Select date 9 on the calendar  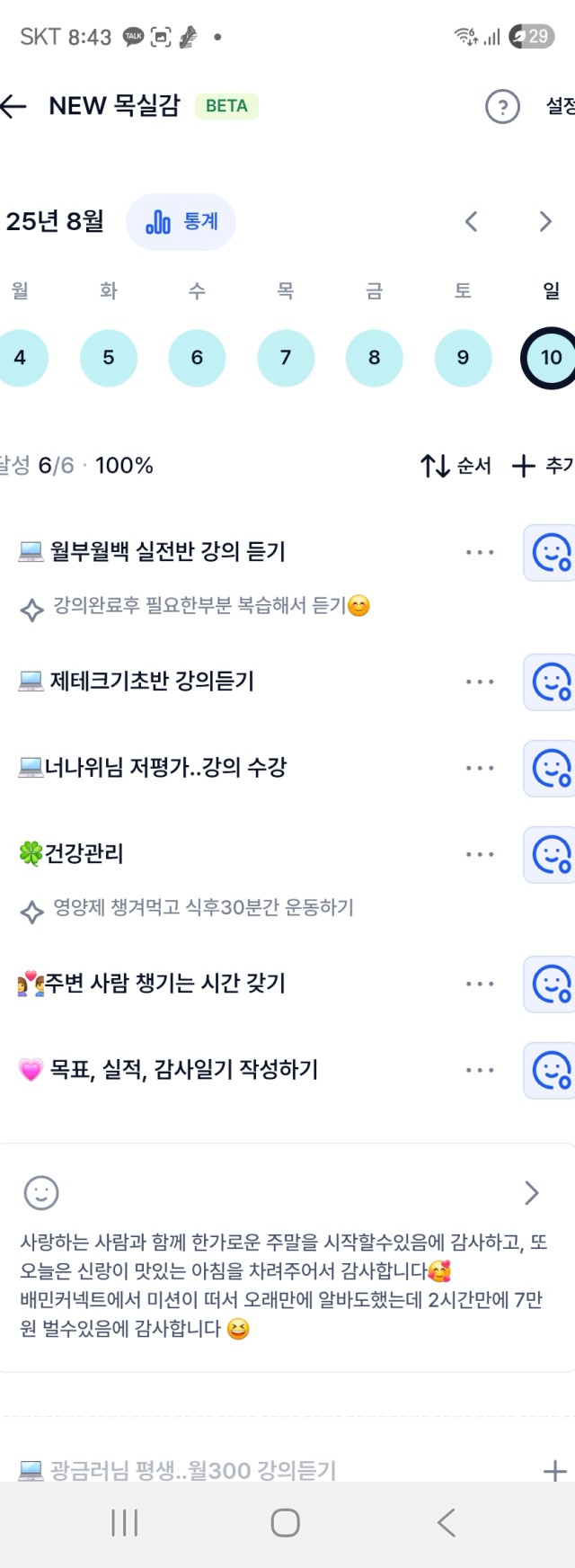click(463, 358)
